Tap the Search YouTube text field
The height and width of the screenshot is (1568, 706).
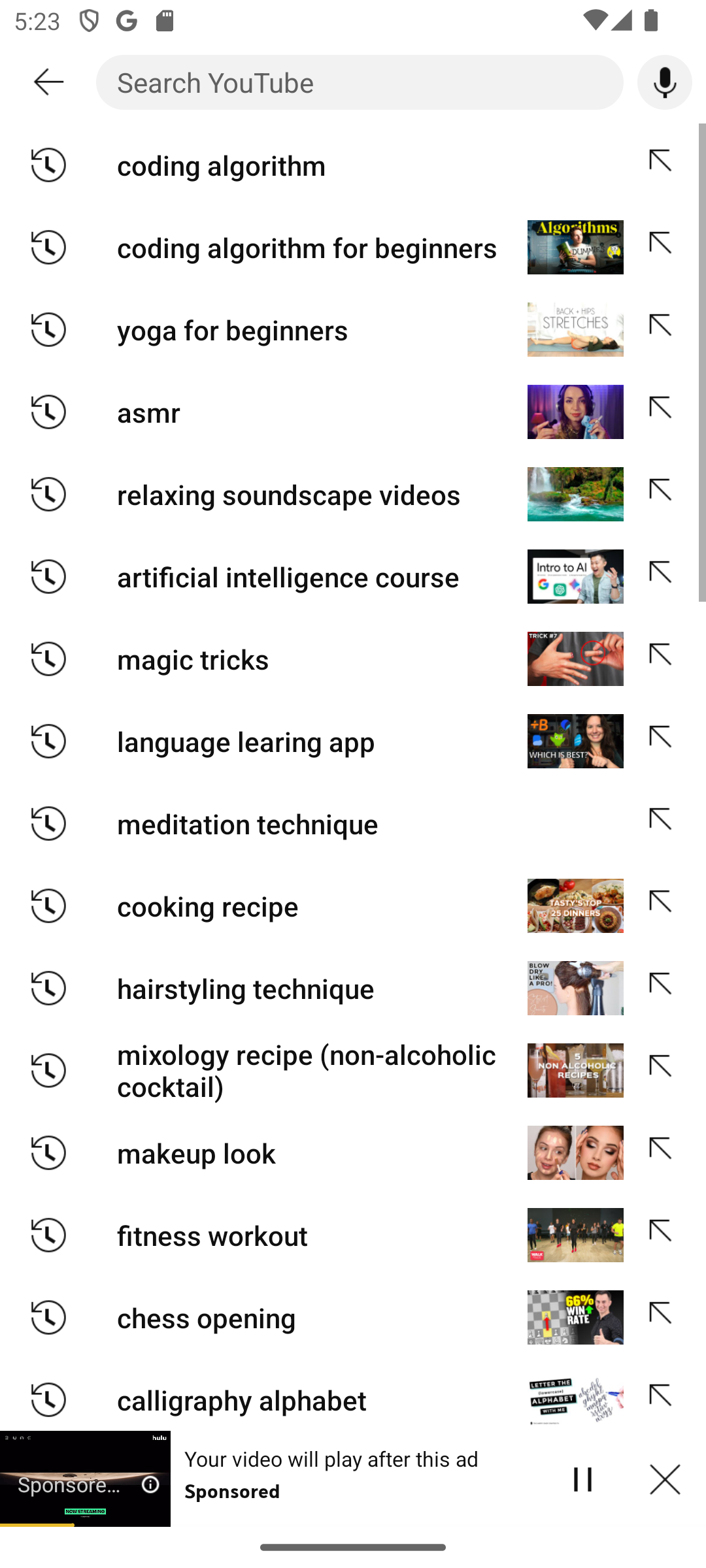(360, 82)
